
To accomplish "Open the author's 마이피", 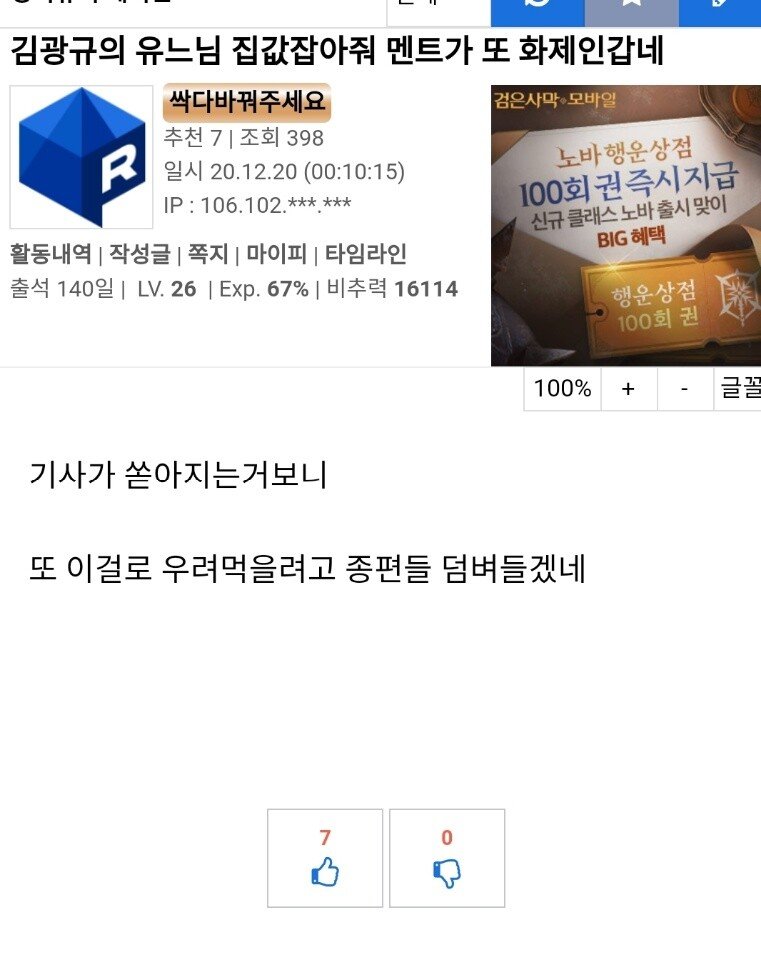I will pos(276,254).
